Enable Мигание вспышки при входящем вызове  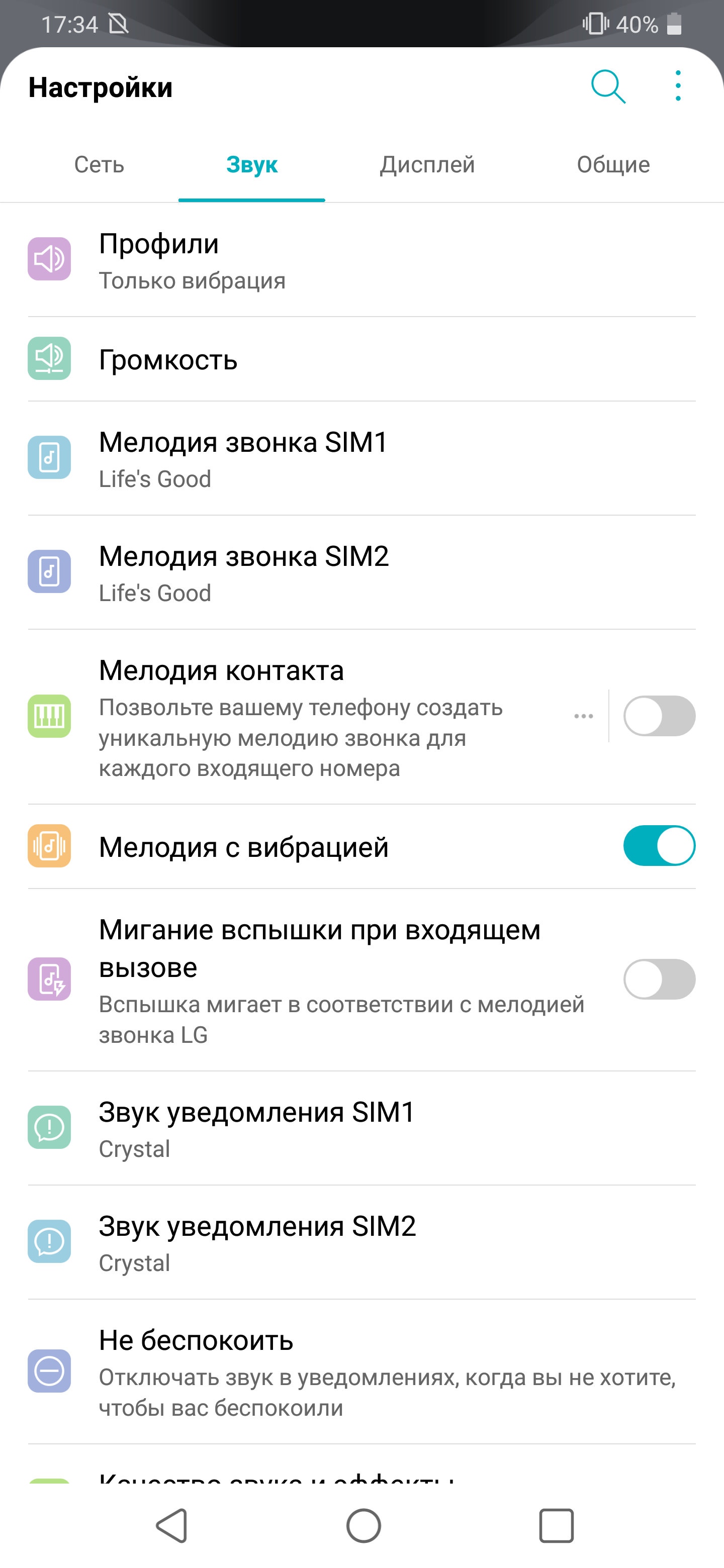tap(660, 979)
